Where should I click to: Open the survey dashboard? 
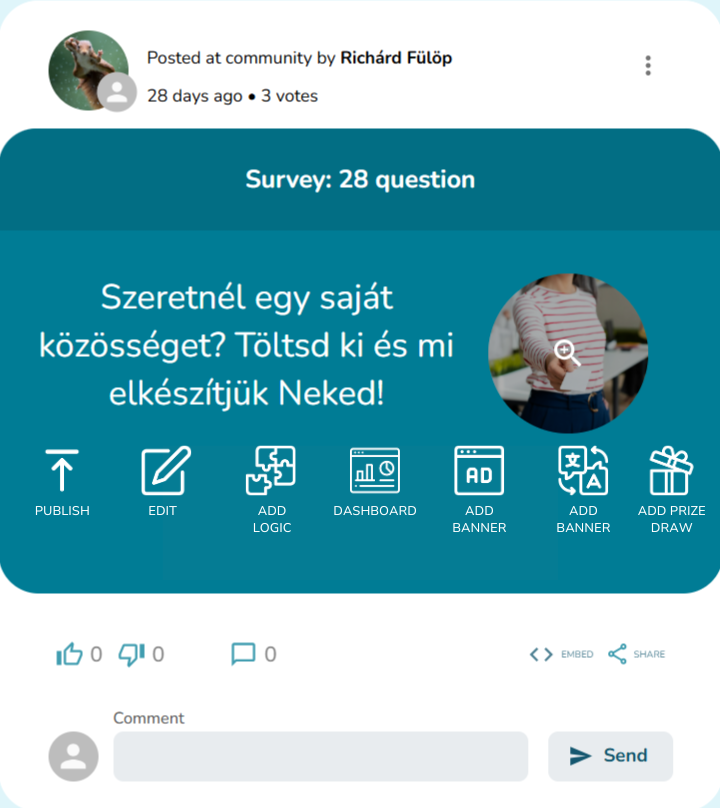[x=375, y=482]
